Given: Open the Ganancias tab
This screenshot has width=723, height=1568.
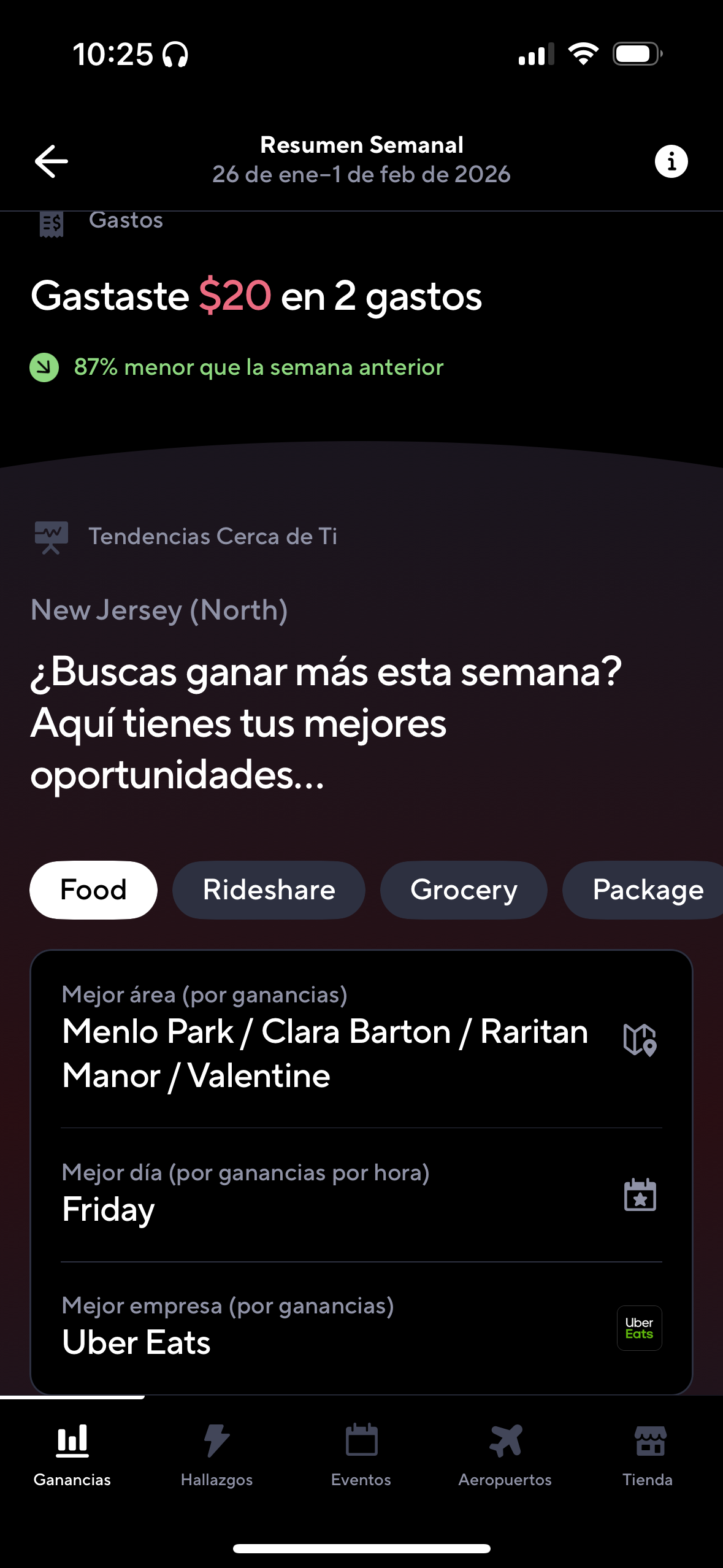Looking at the screenshot, I should tap(72, 1455).
